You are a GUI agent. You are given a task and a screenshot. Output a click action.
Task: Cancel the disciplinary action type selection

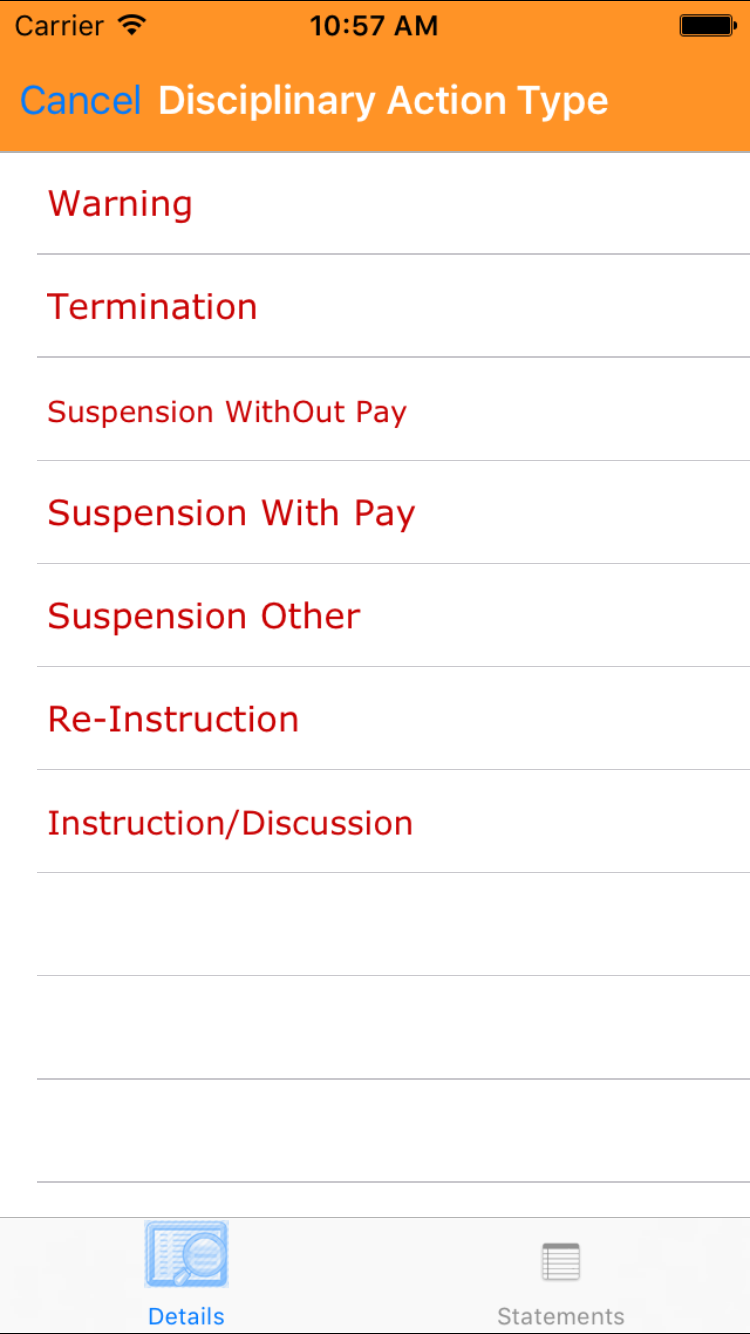point(80,101)
